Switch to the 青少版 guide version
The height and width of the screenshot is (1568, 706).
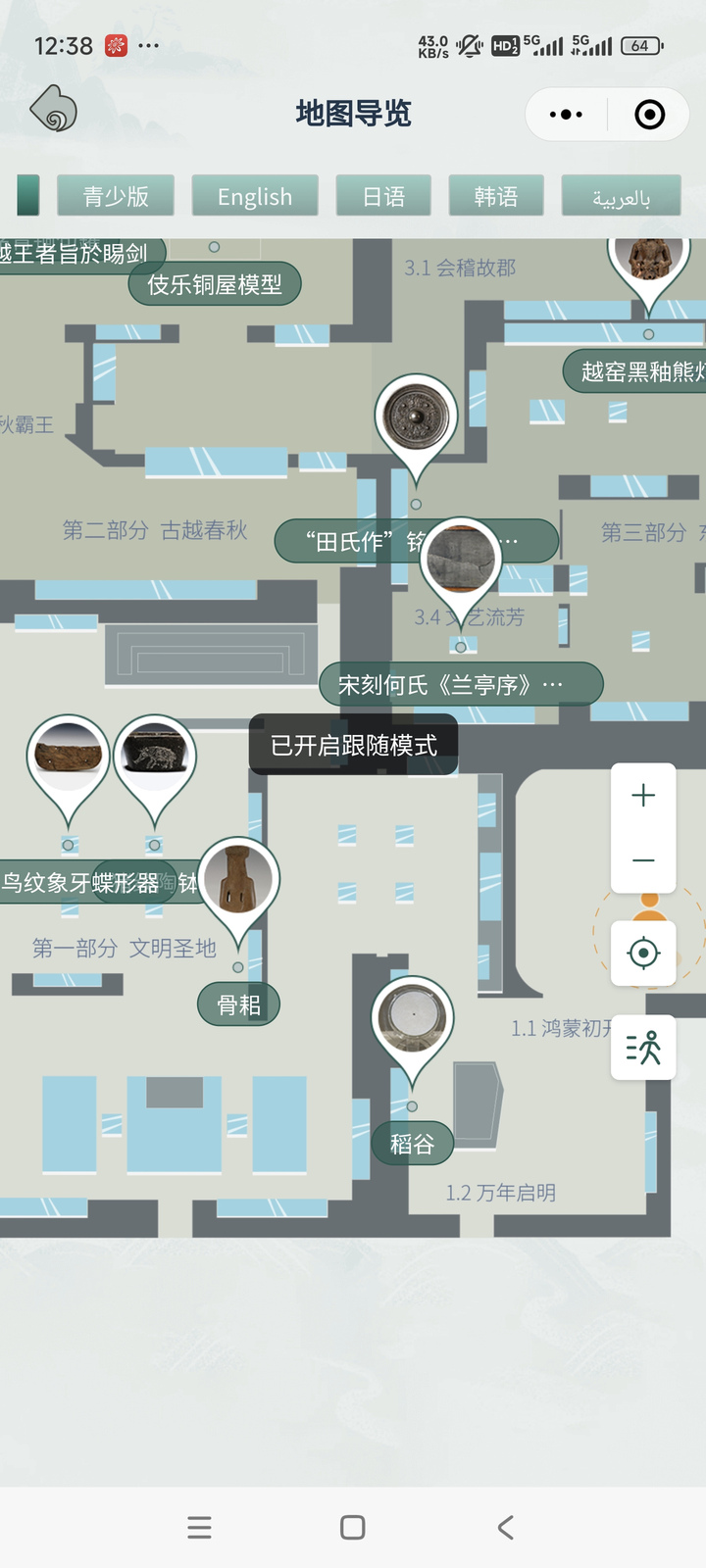tap(116, 196)
